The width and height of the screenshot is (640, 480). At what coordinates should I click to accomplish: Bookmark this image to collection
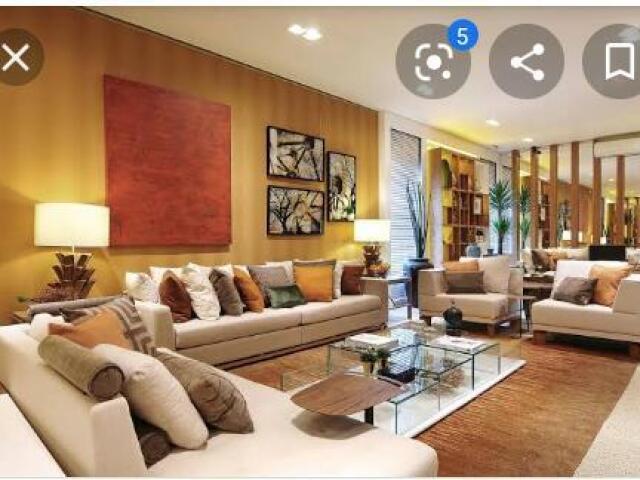pyautogui.click(x=618, y=62)
